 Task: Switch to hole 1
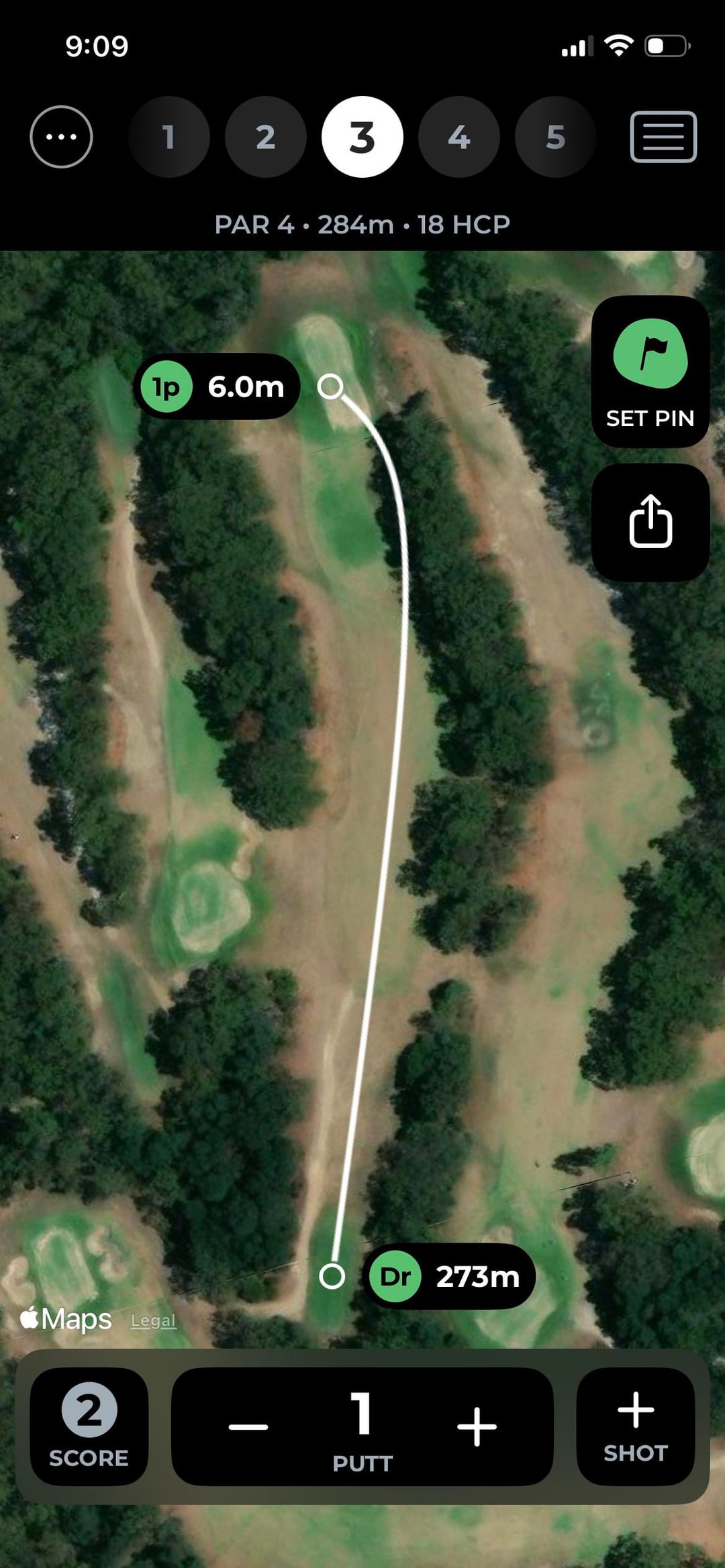[x=169, y=137]
